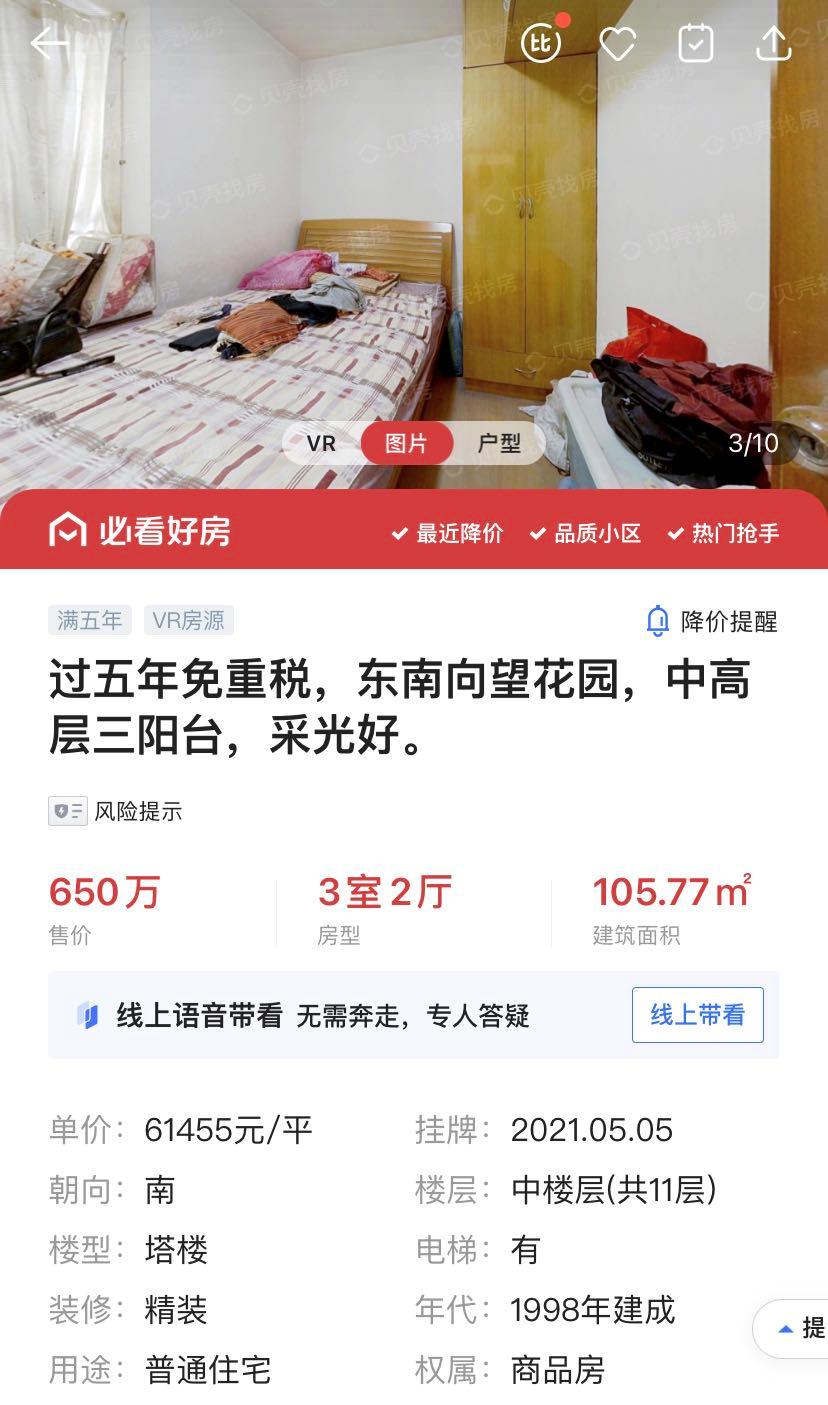This screenshot has width=828, height=1405.
Task: Tap the 风险提示 shield icon
Action: pyautogui.click(x=66, y=811)
